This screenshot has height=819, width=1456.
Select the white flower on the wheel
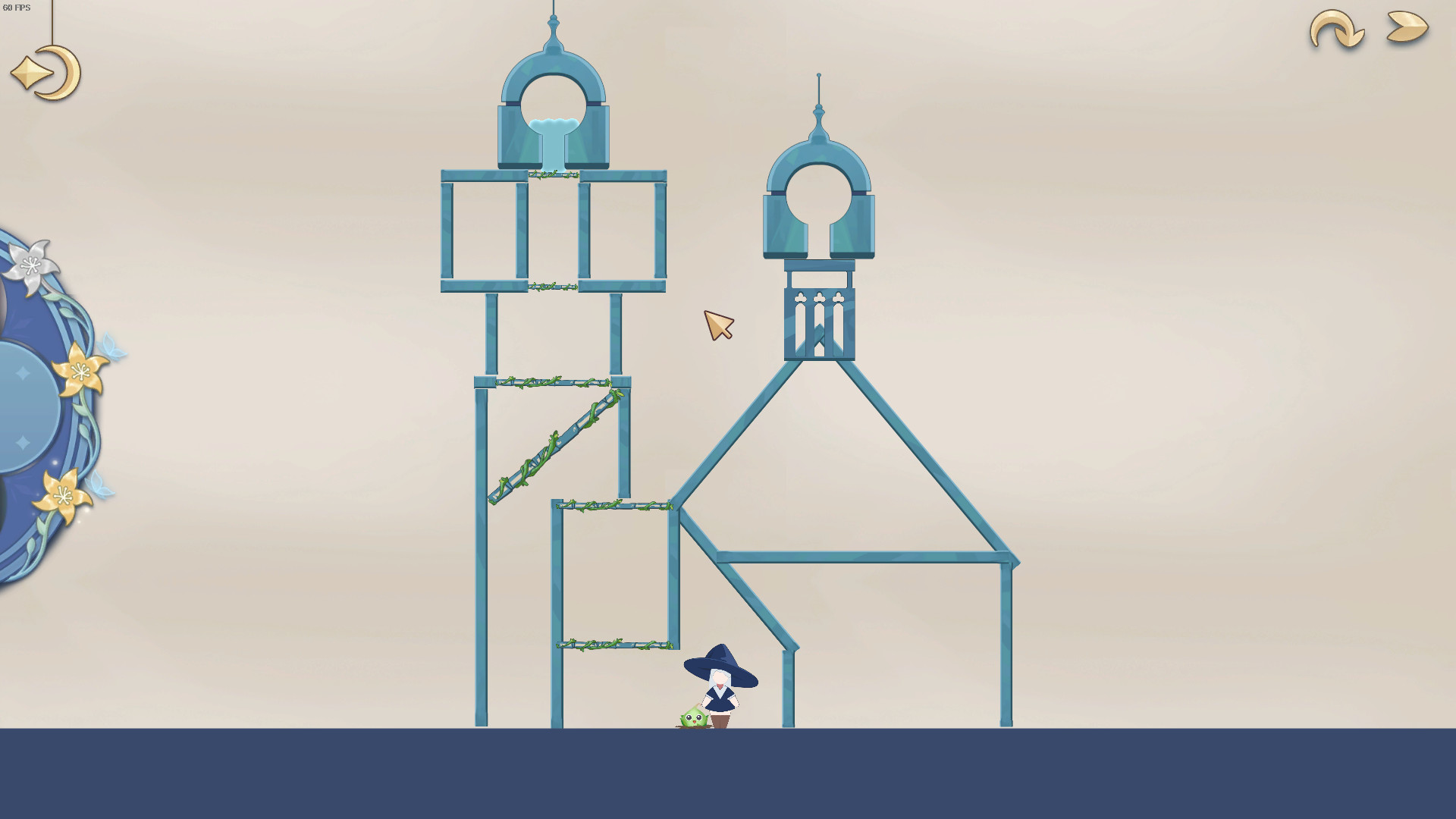[30, 265]
